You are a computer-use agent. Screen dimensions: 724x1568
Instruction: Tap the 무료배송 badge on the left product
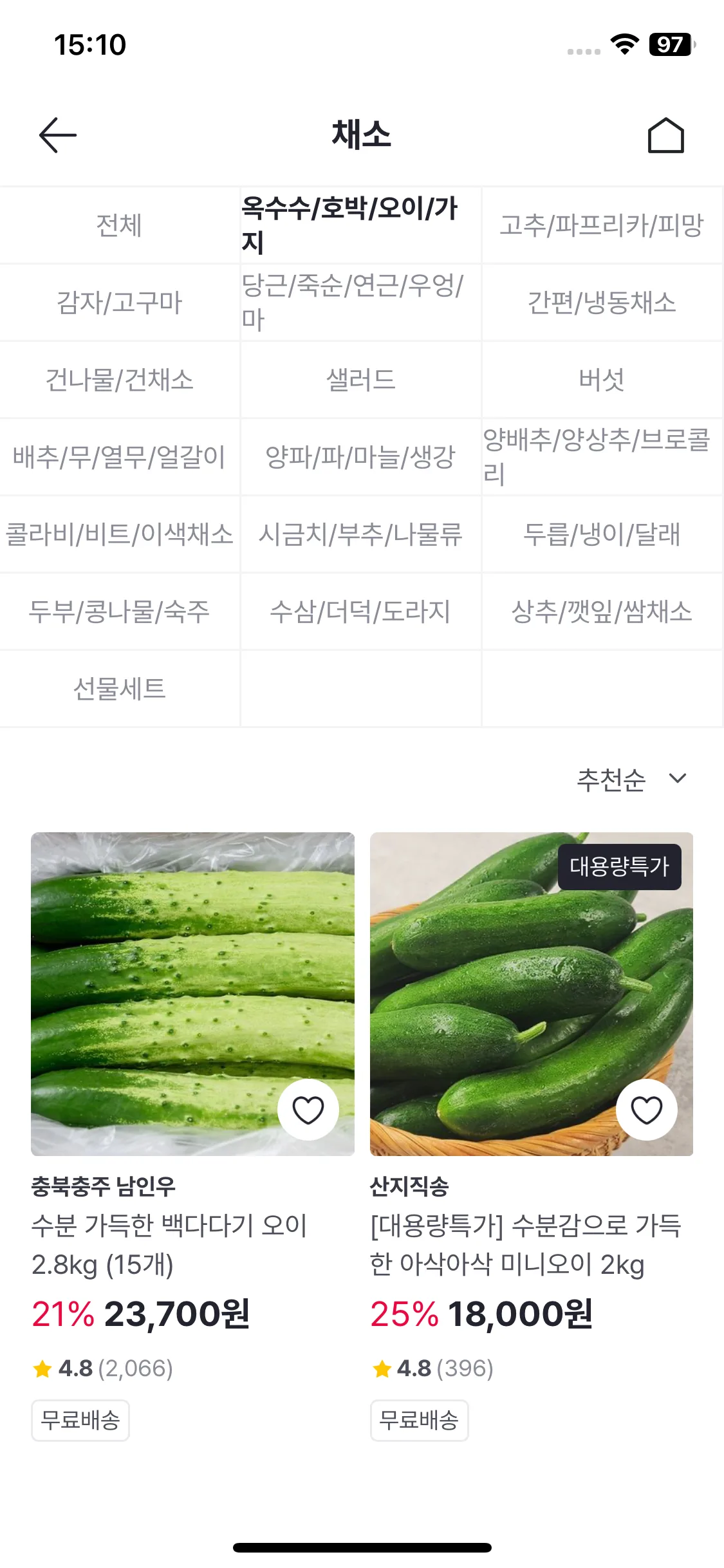[80, 1421]
